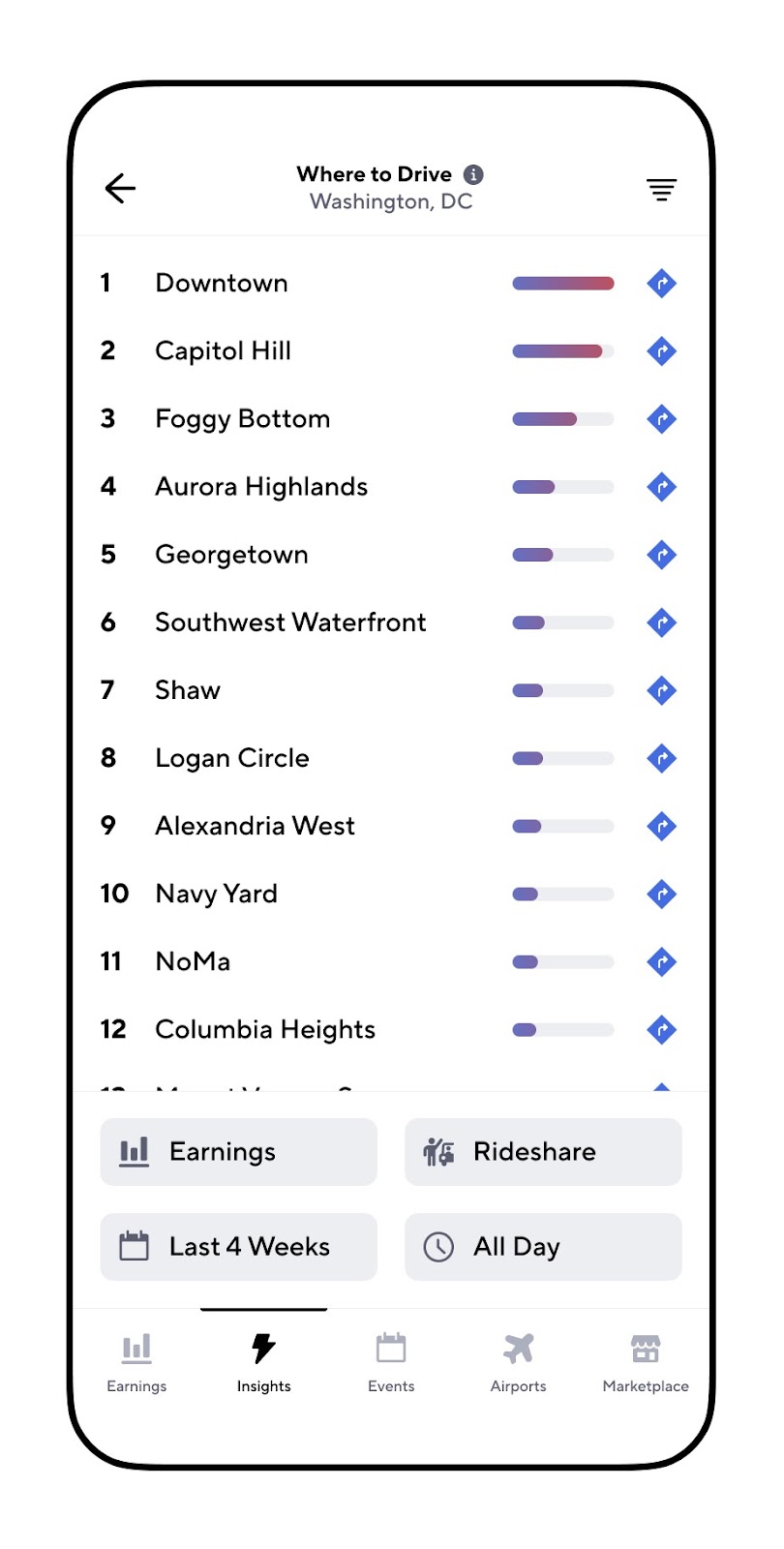The image size is (784, 1549).
Task: Change the Rideshare type filter
Action: 543,1152
